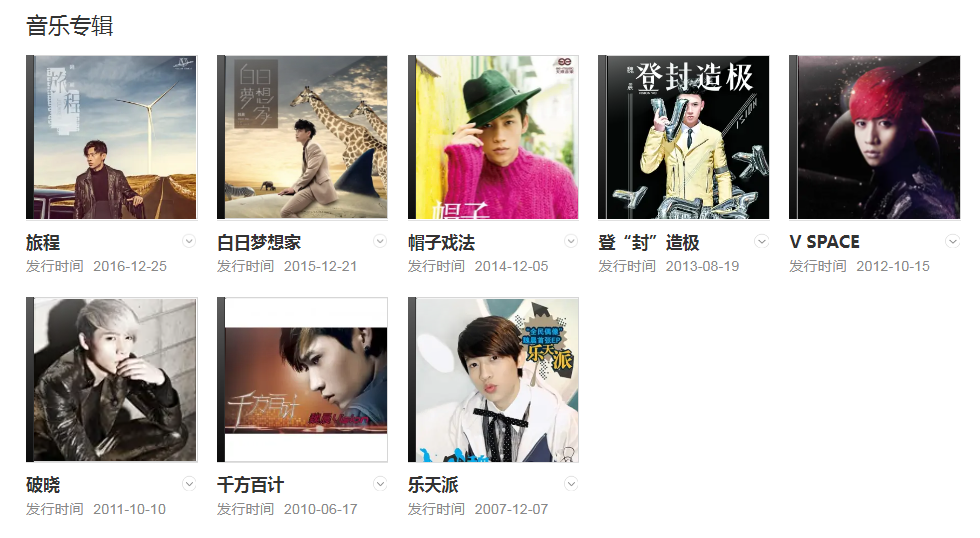Expand details arrow beside 帽子戏法
The image size is (980, 538).
point(571,241)
